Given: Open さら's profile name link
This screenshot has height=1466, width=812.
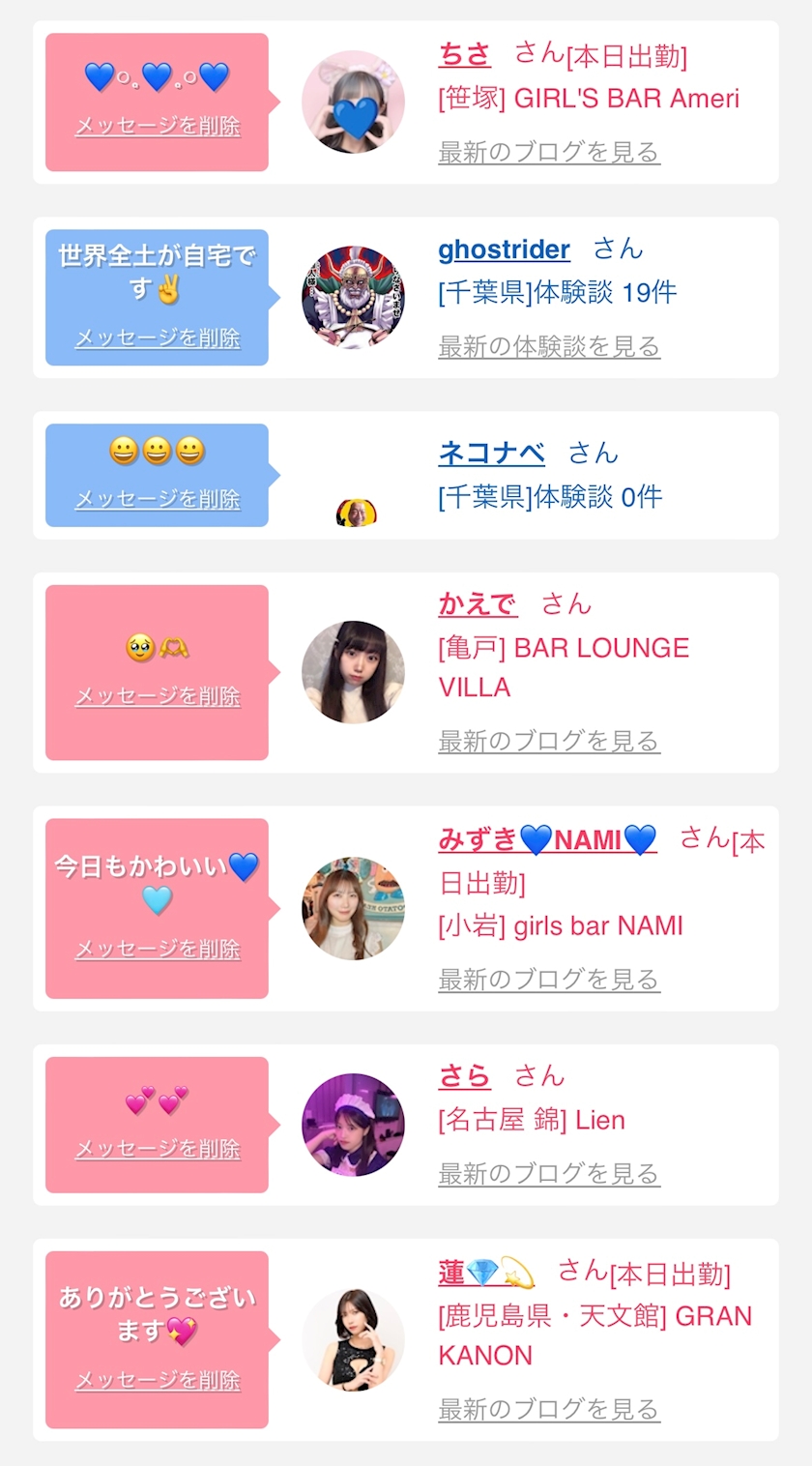Looking at the screenshot, I should [464, 1076].
